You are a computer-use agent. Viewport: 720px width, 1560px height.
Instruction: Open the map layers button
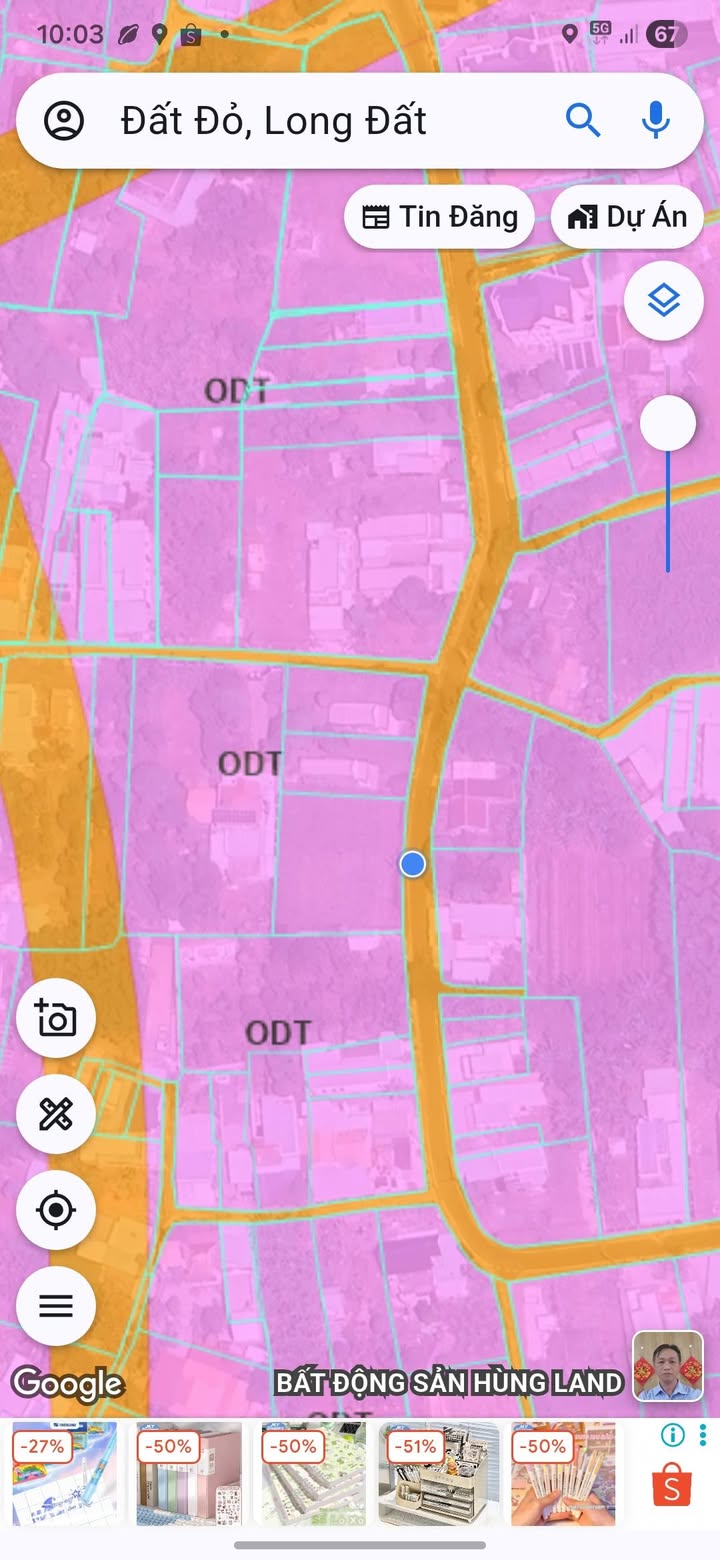click(663, 299)
